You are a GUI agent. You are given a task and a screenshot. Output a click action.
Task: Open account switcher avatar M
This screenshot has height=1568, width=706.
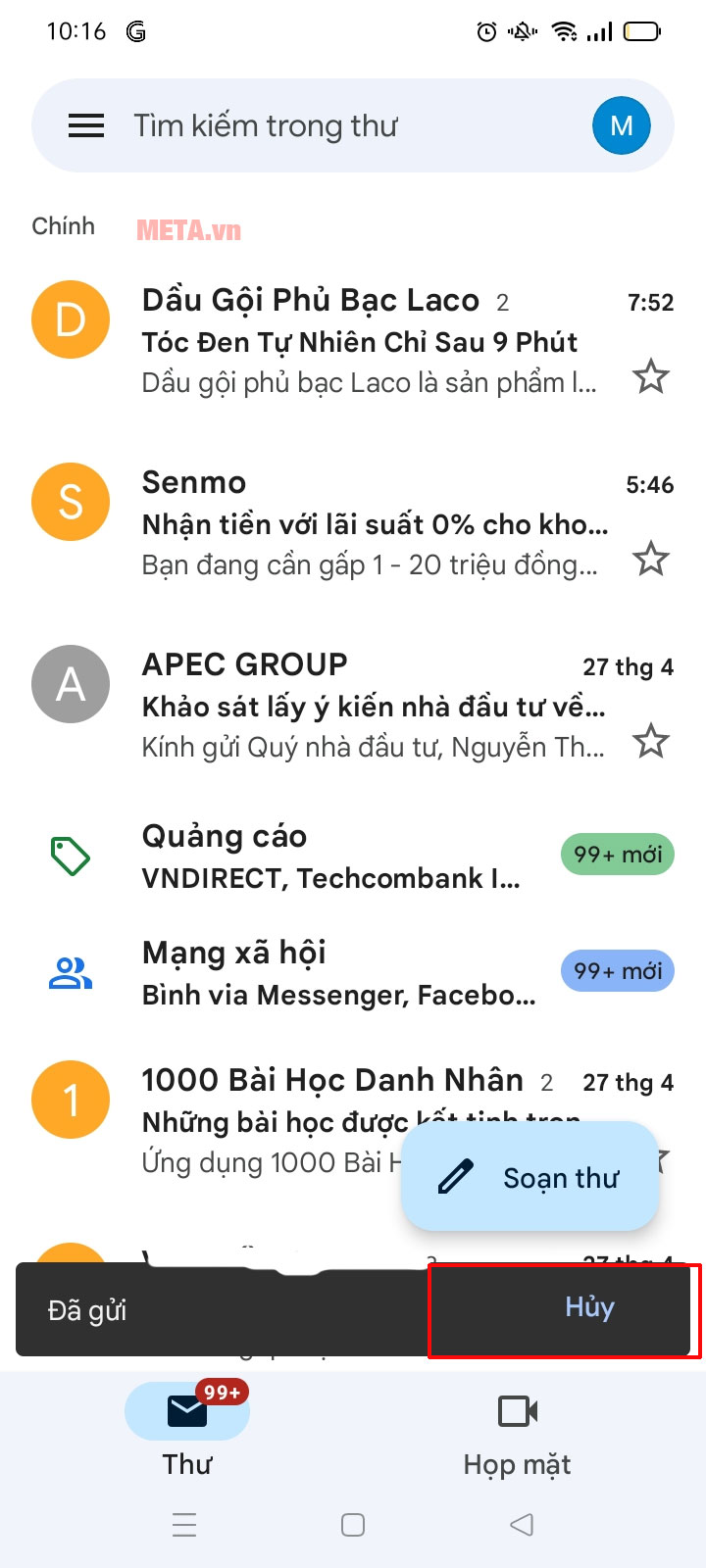(x=621, y=125)
